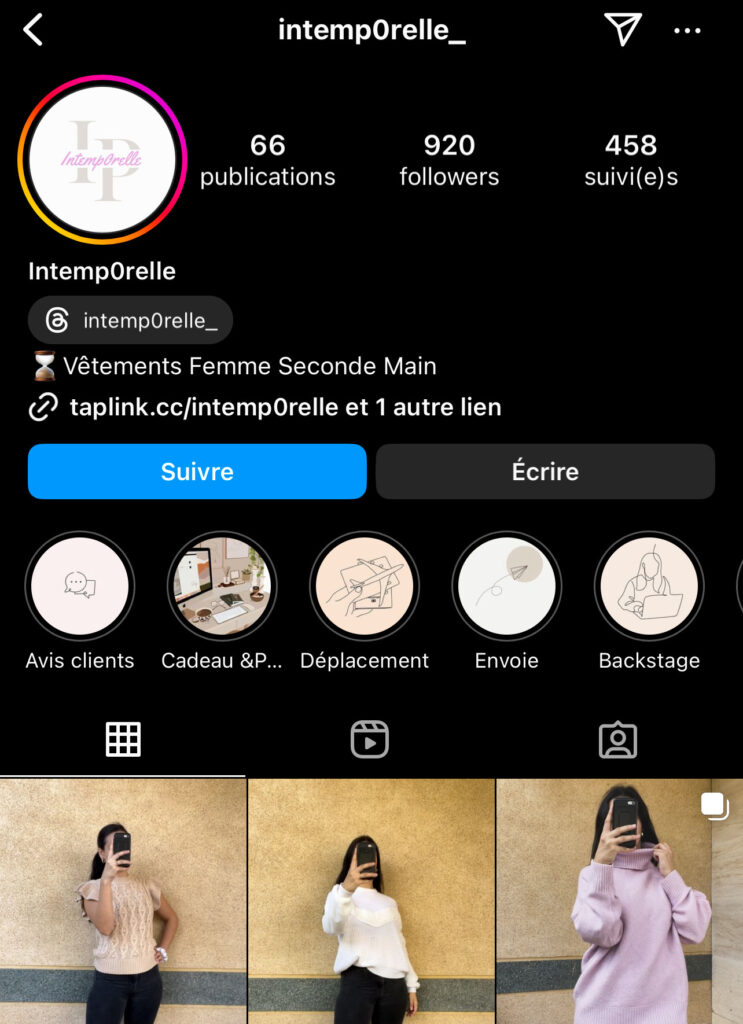The width and height of the screenshot is (743, 1024).
Task: Open the three-dot overflow menu
Action: point(687,31)
